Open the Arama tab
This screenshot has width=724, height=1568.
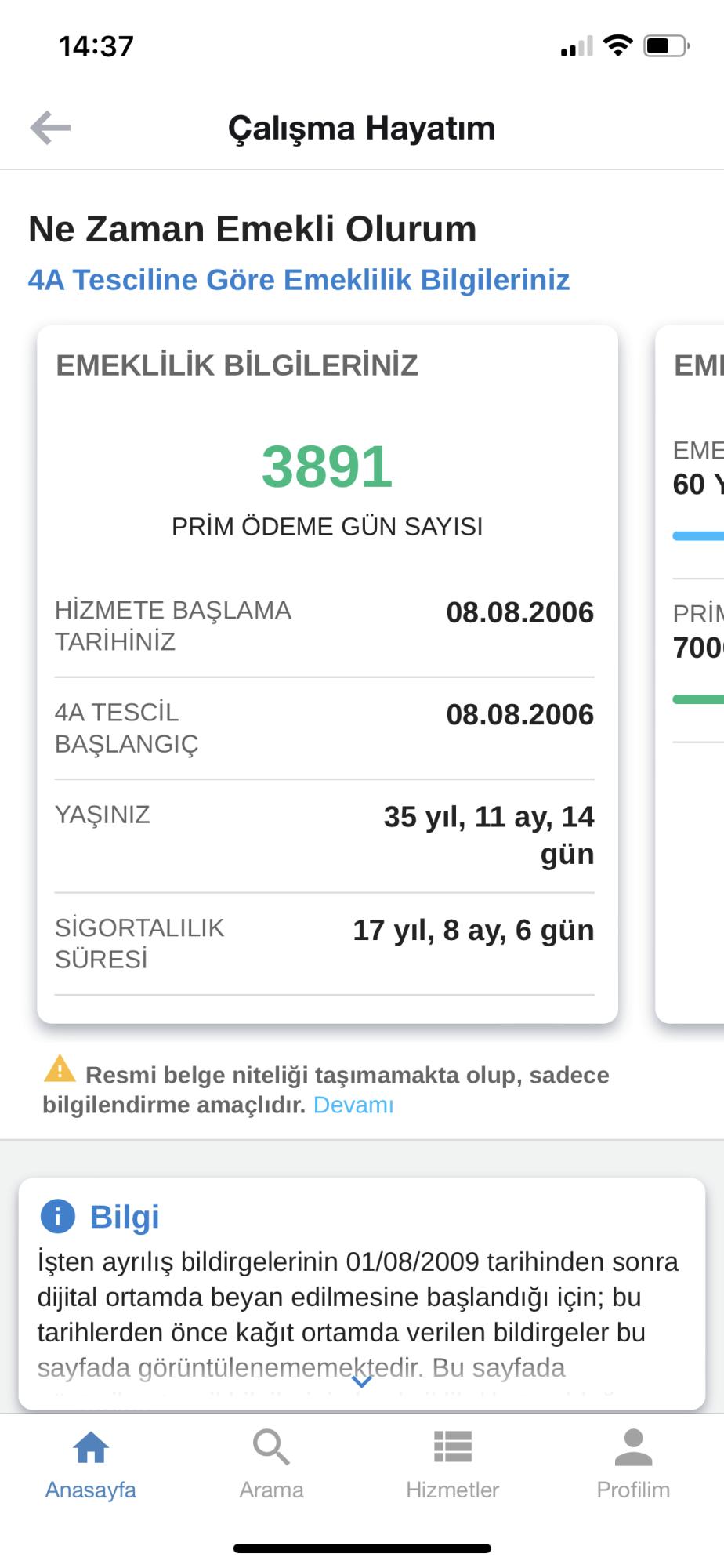[x=271, y=1463]
